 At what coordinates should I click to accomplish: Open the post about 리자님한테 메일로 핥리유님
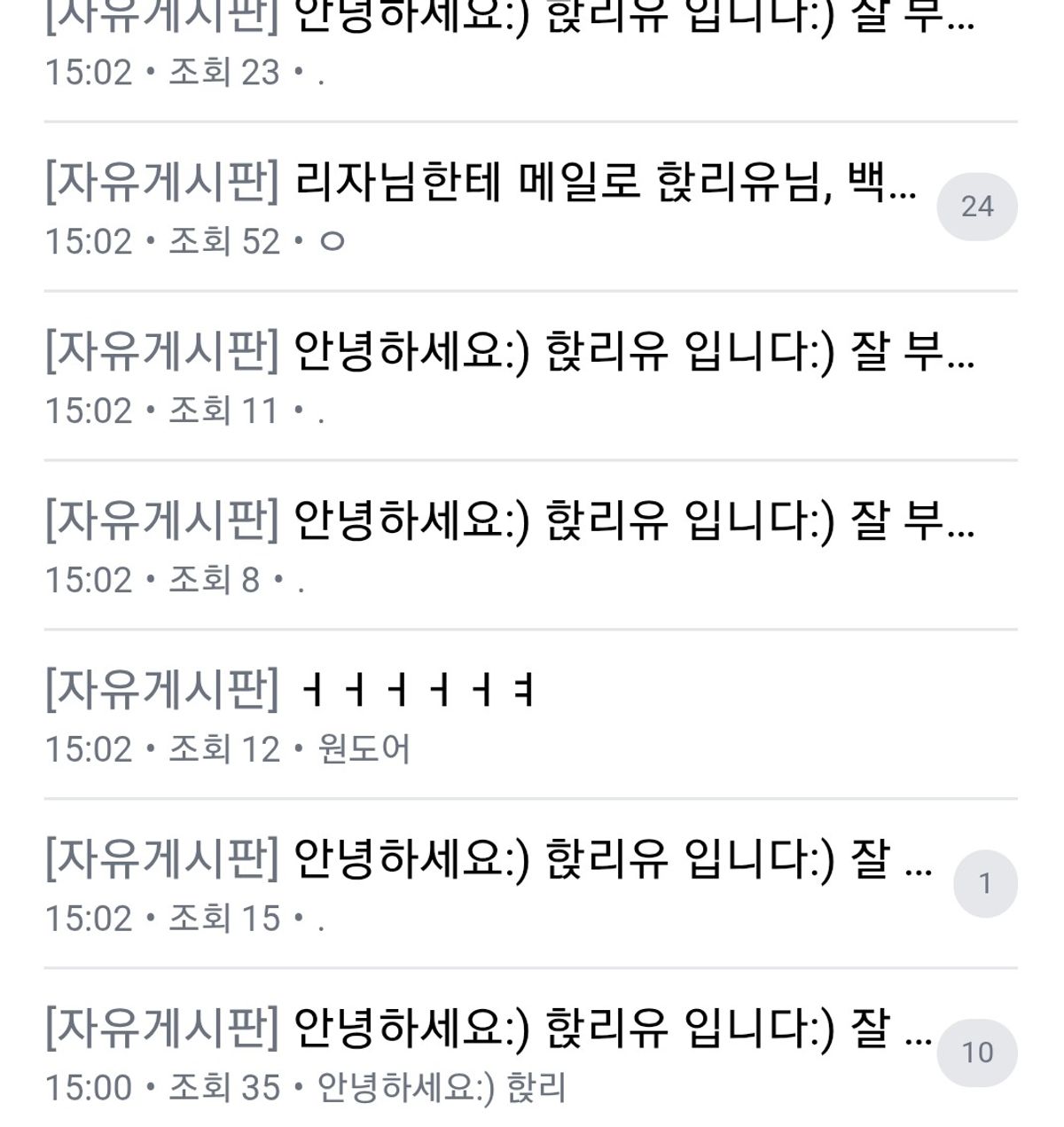479,182
